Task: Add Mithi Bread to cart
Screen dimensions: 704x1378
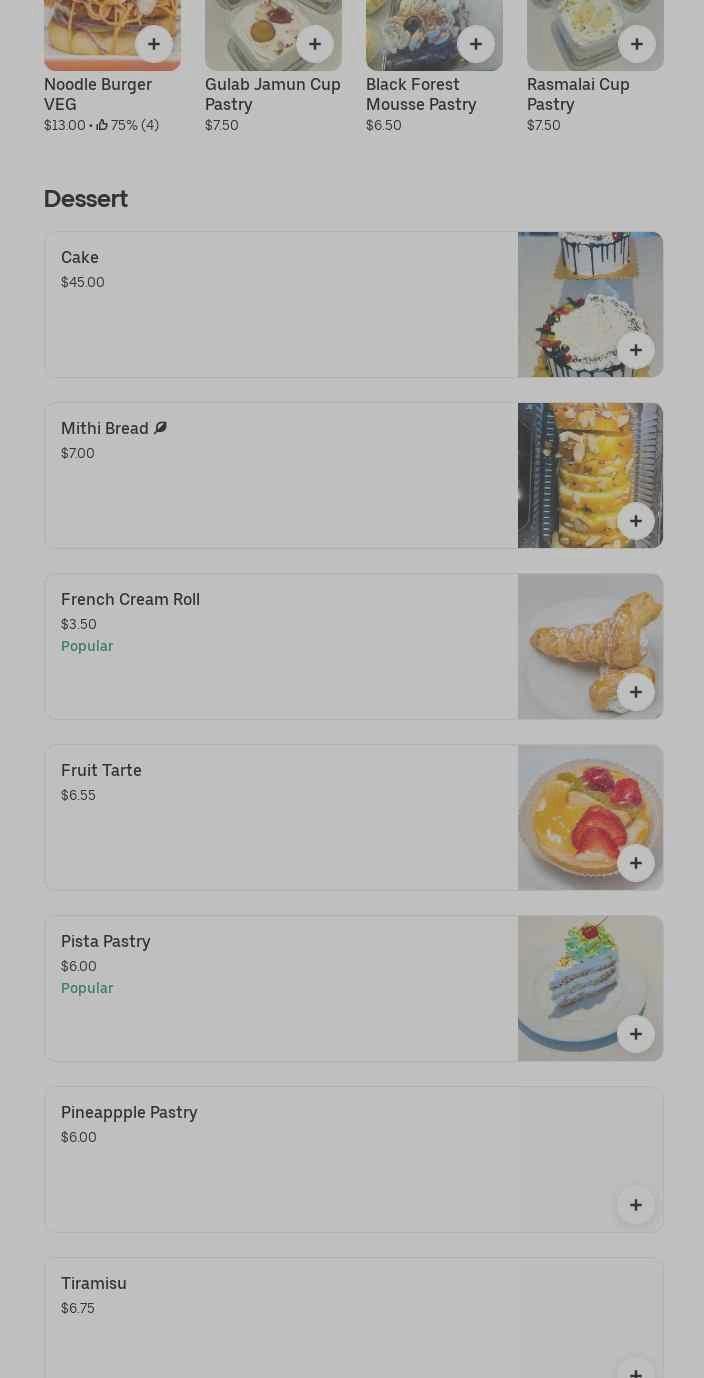Action: (x=636, y=521)
